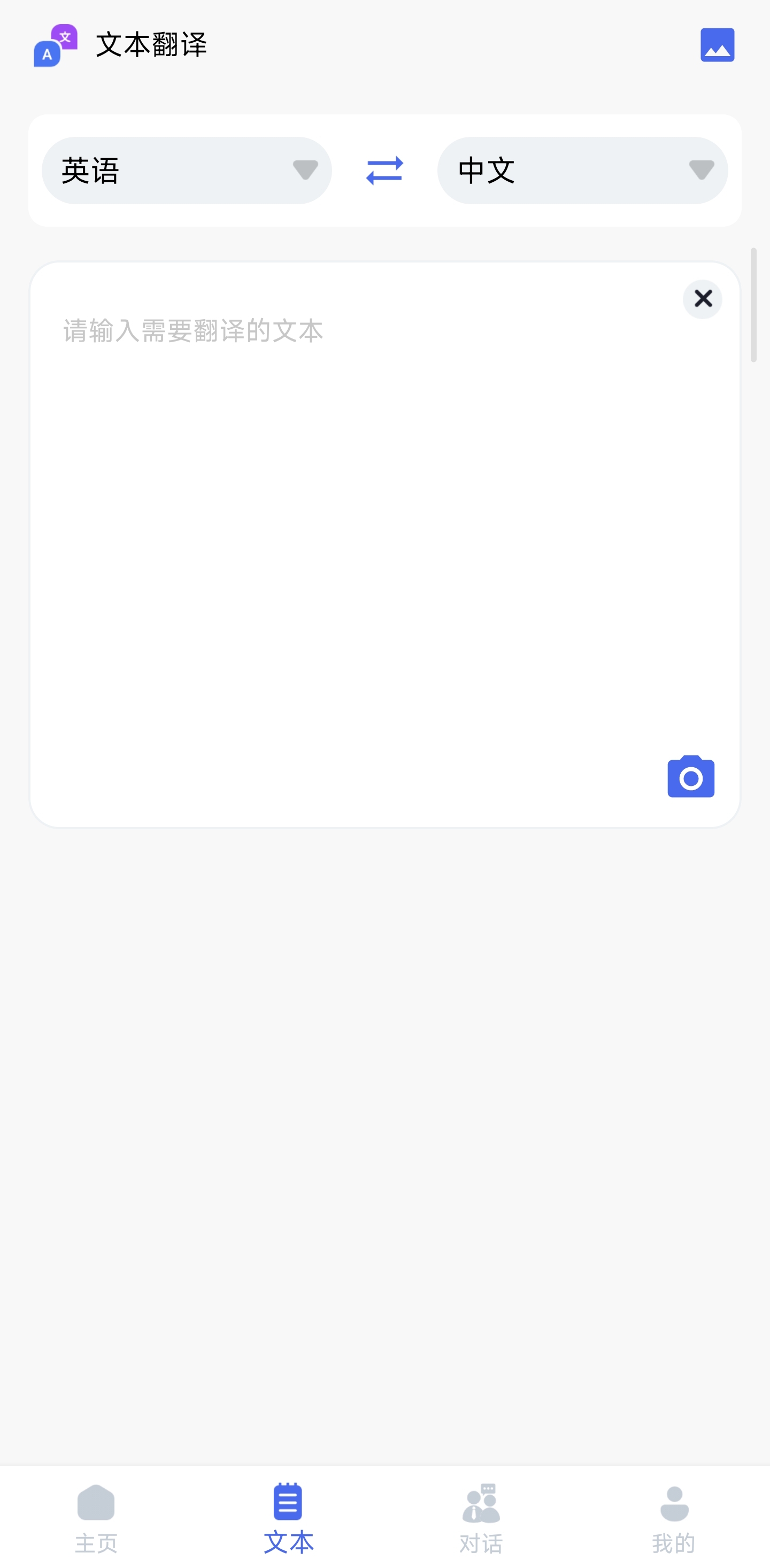Go to the 对话 tab
This screenshot has height=1568, width=770.
481,1517
